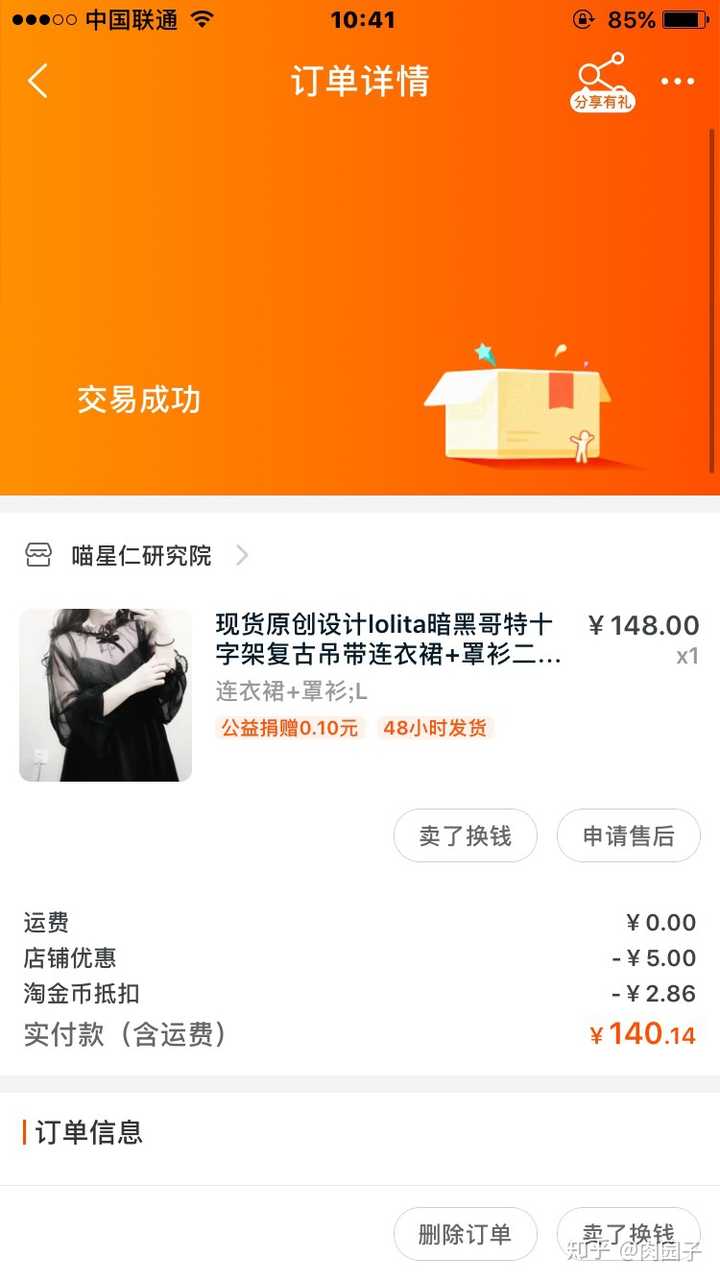Open the 喵星仁研究院 shop page
Screen dimensions: 720x1281
tap(141, 556)
